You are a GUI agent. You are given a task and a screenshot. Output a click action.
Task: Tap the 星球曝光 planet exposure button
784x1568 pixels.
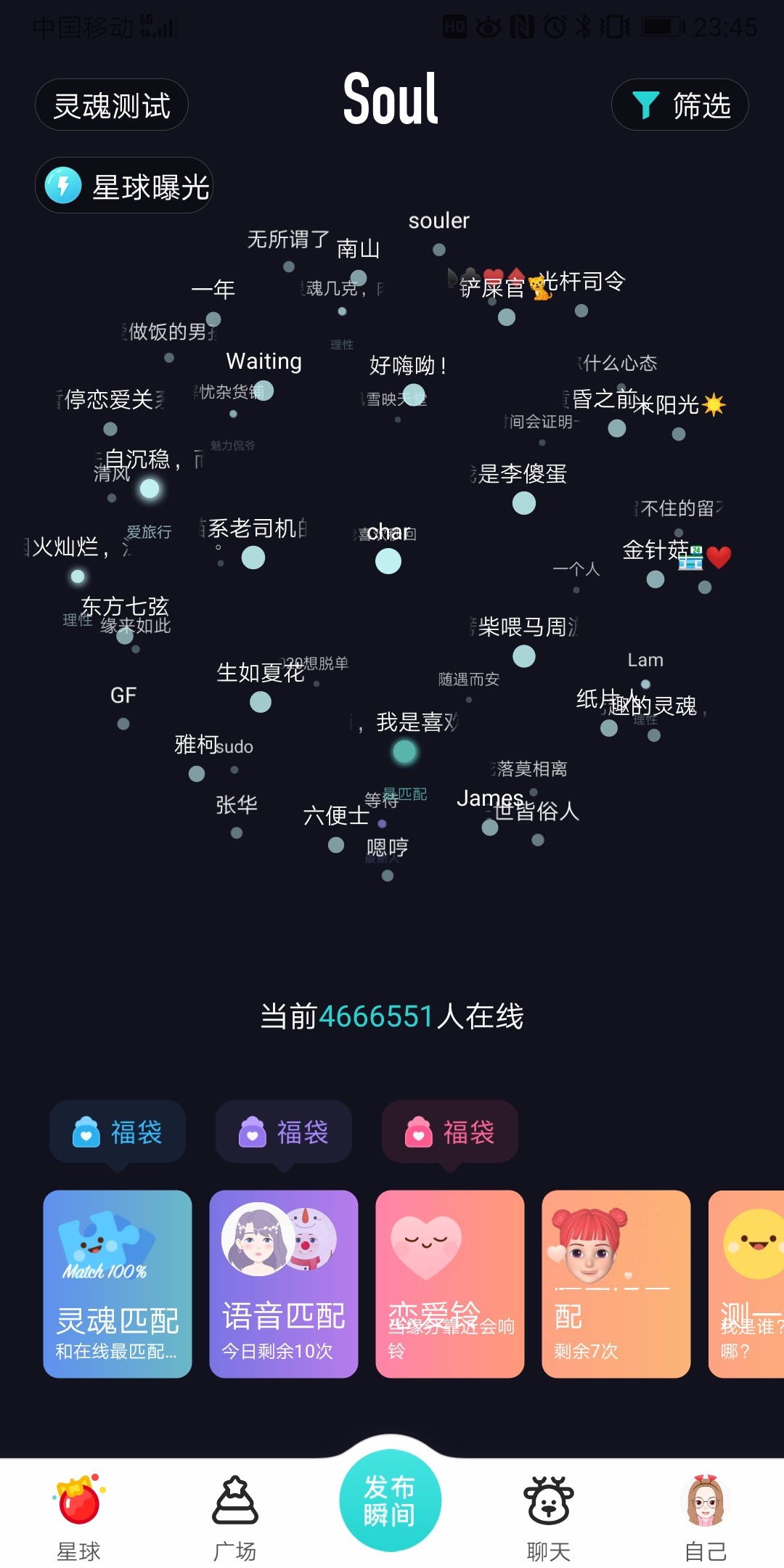[x=124, y=186]
